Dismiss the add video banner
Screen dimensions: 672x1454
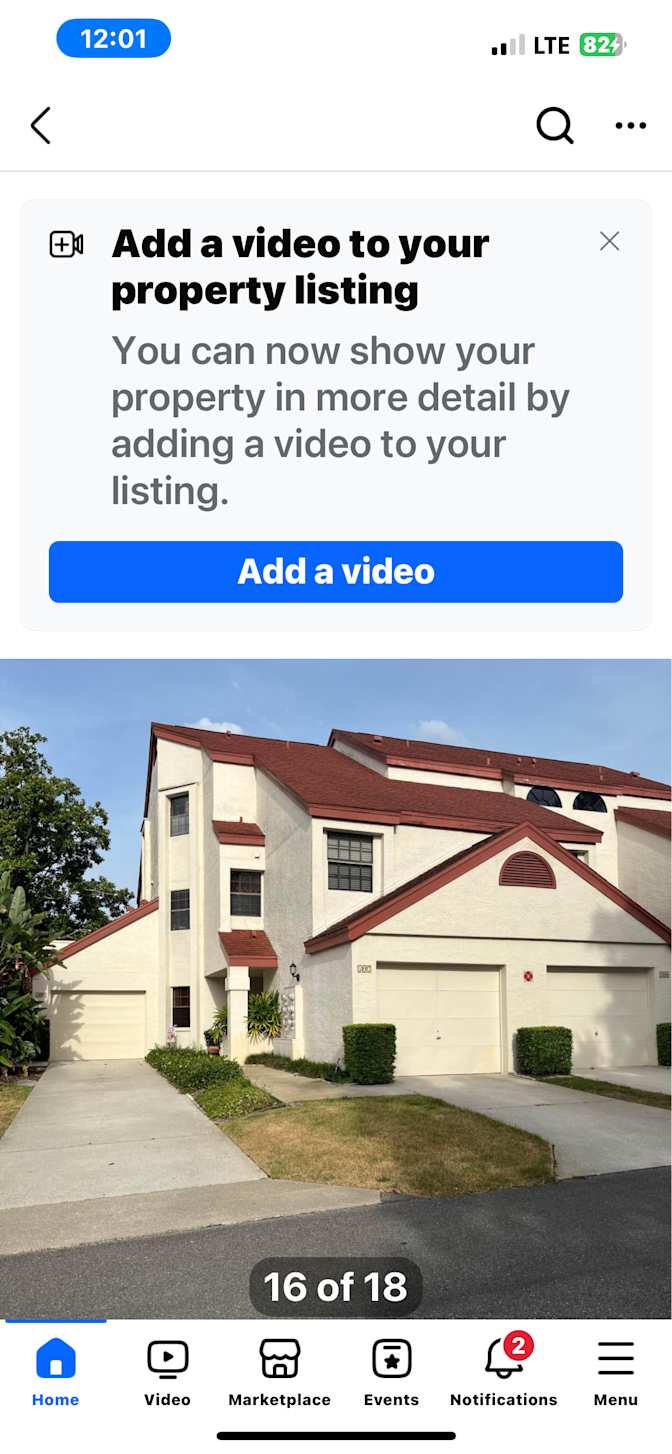pyautogui.click(x=609, y=241)
